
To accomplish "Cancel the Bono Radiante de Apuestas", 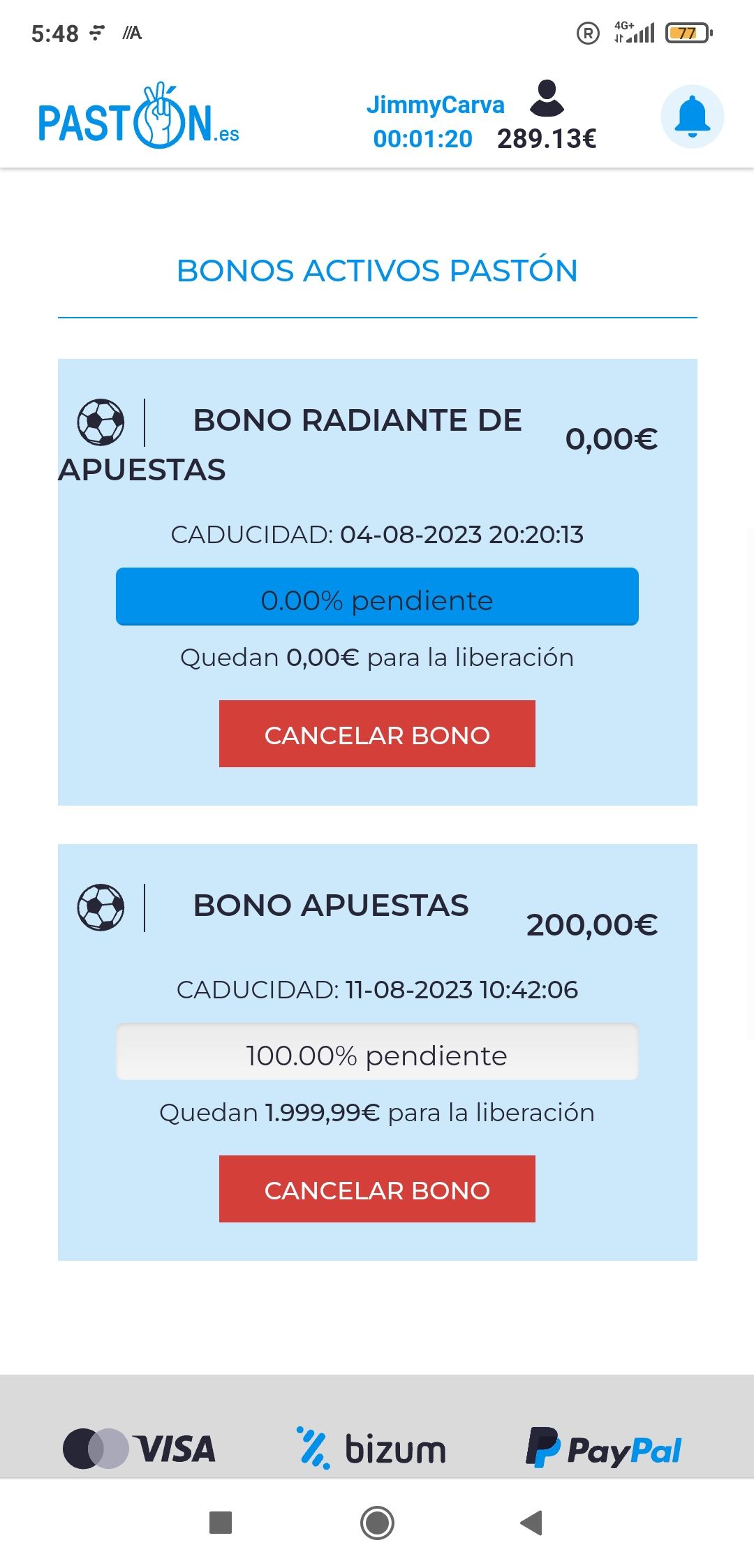I will click(377, 734).
